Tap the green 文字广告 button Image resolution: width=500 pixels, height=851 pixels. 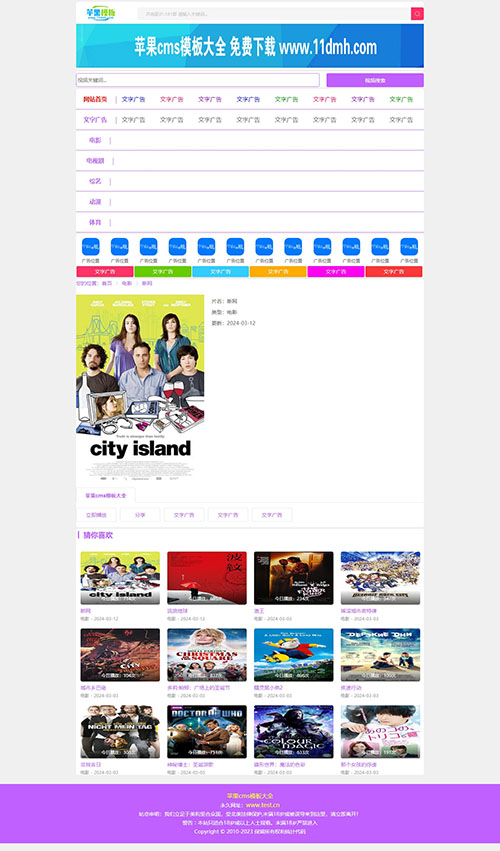coord(162,271)
